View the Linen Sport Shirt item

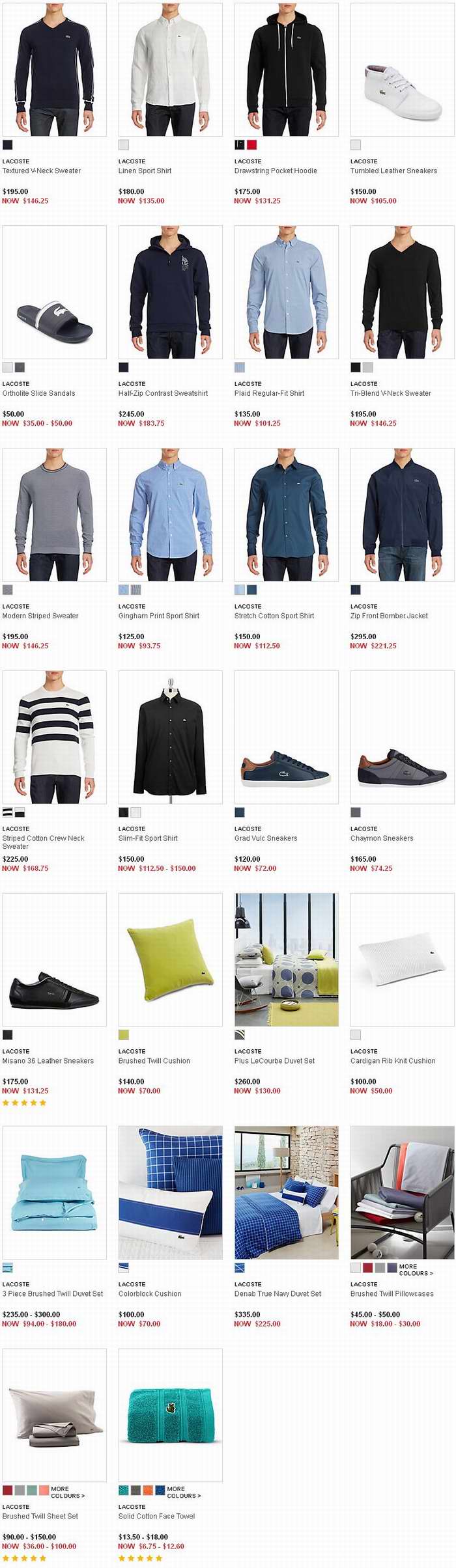point(145,171)
